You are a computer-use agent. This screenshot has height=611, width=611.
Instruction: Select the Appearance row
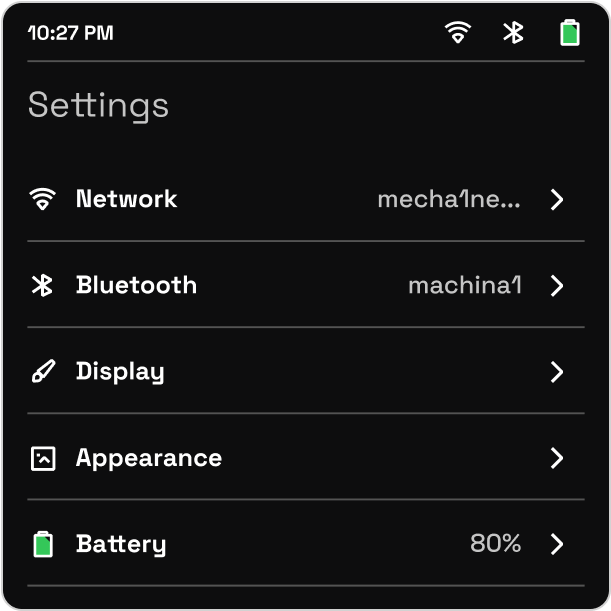[305, 458]
